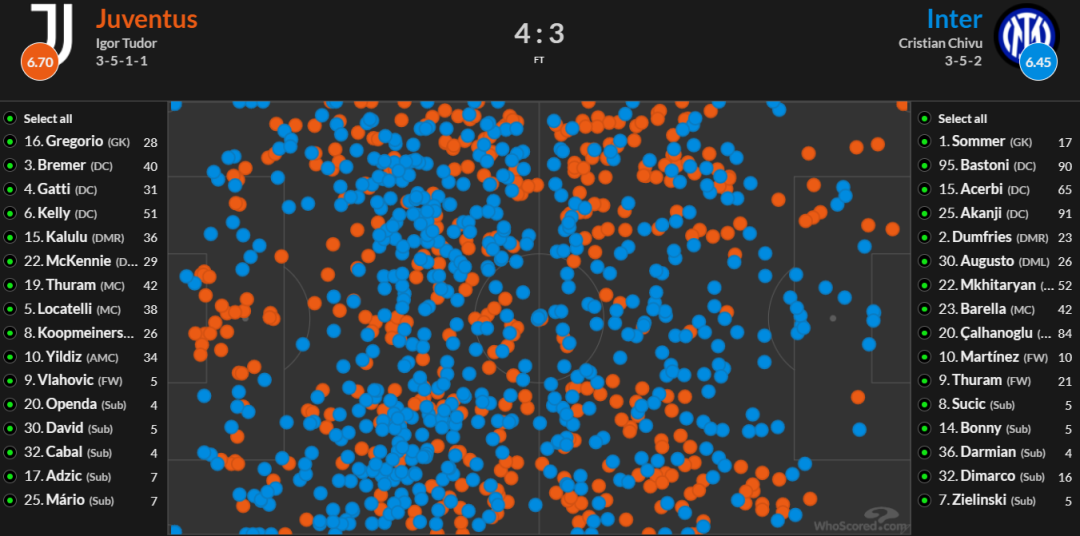Toggle Gregorio's touches on the map
Screen dimensions: 1080x536
click(x=10, y=142)
